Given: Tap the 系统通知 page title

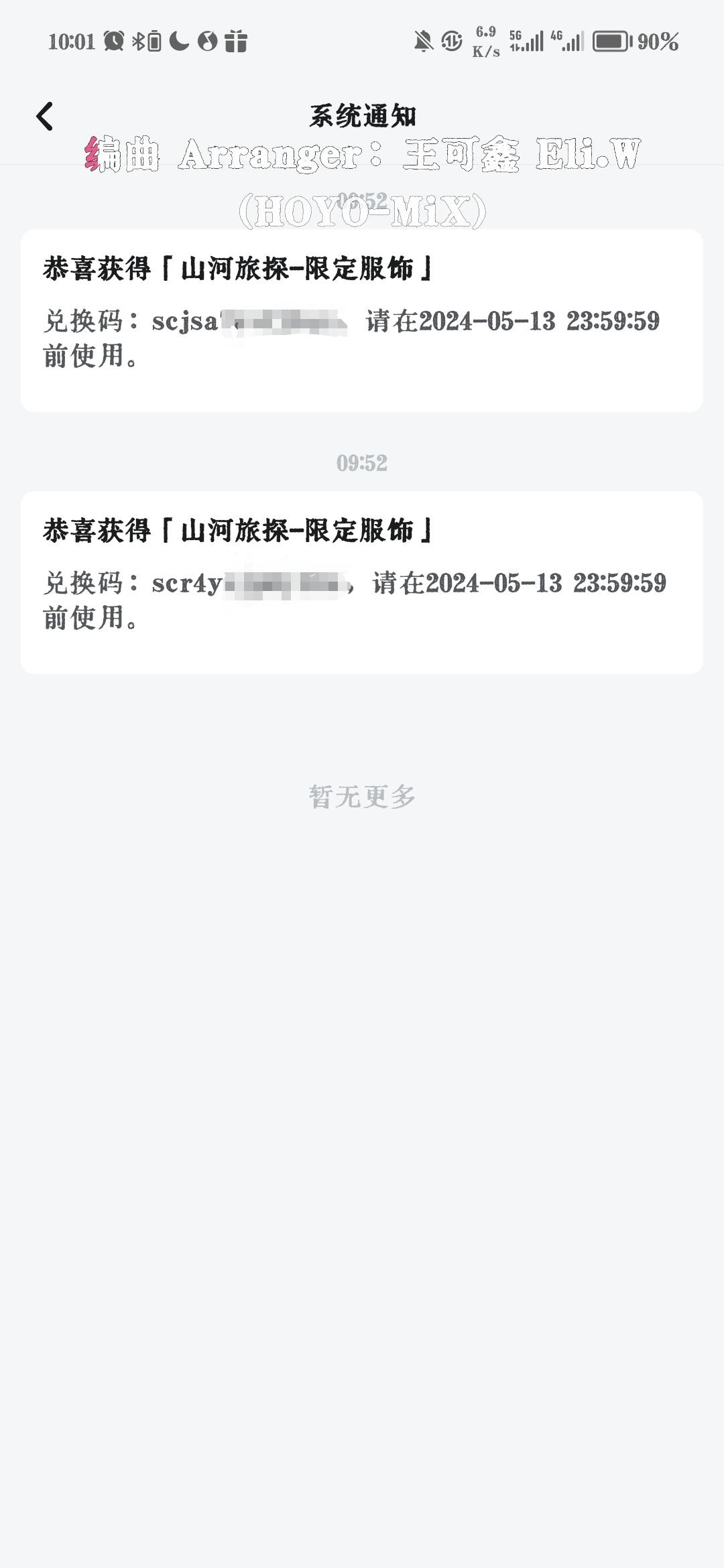Looking at the screenshot, I should click(362, 115).
